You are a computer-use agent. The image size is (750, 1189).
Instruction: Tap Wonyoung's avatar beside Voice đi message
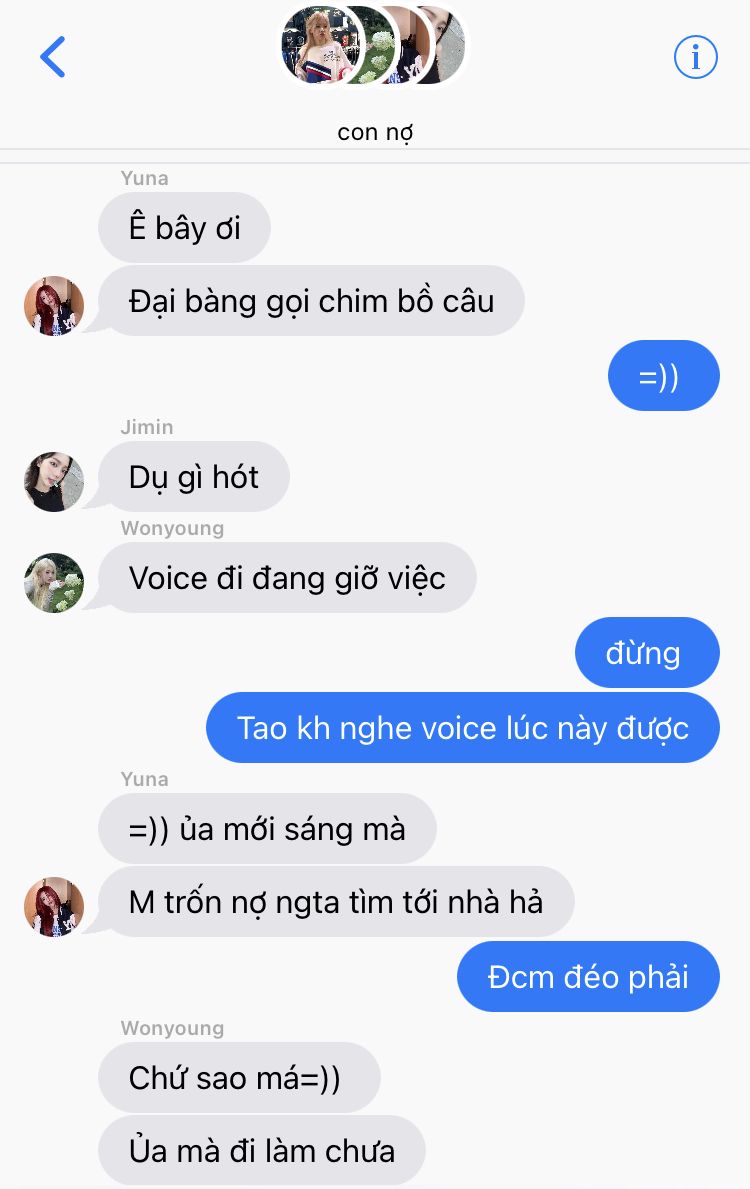(x=54, y=583)
